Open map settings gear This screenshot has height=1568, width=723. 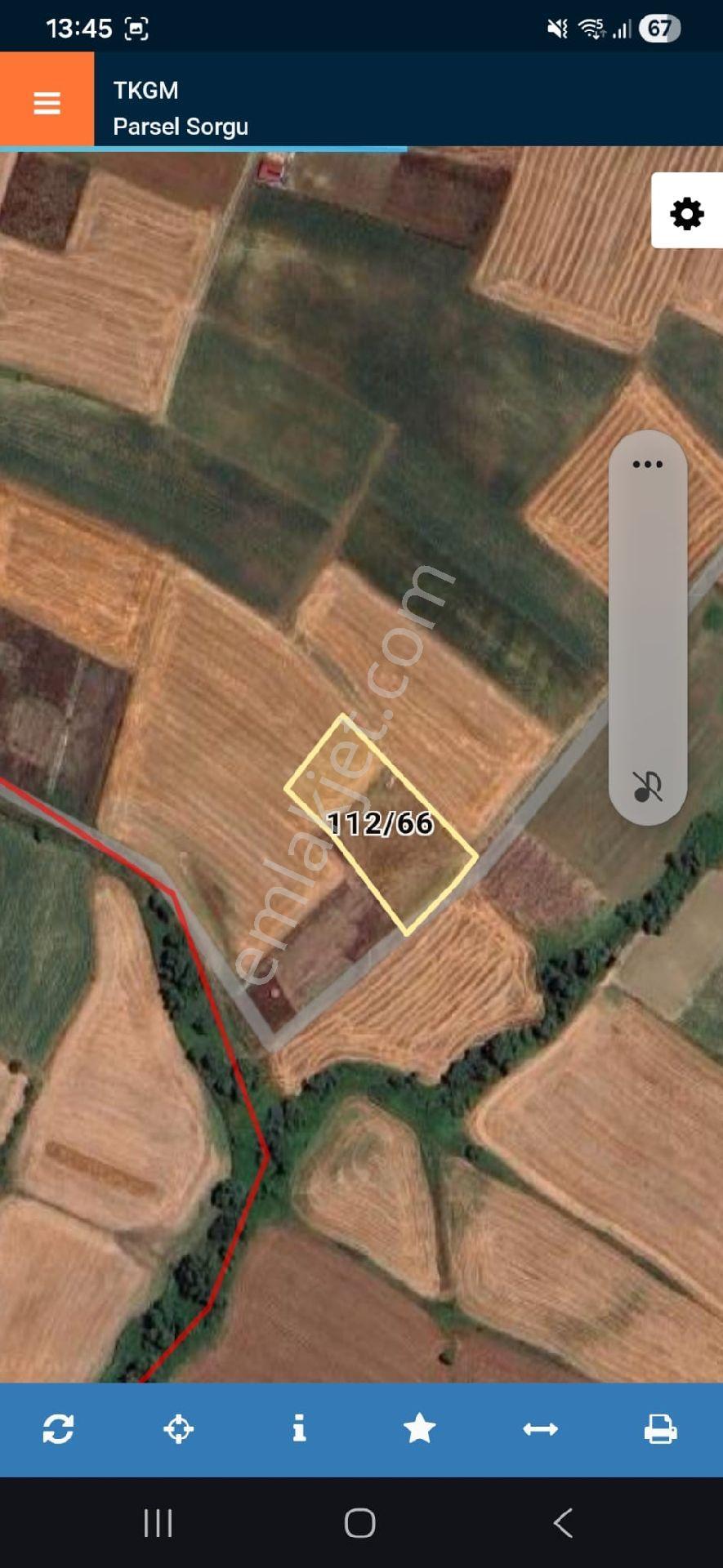pos(686,213)
